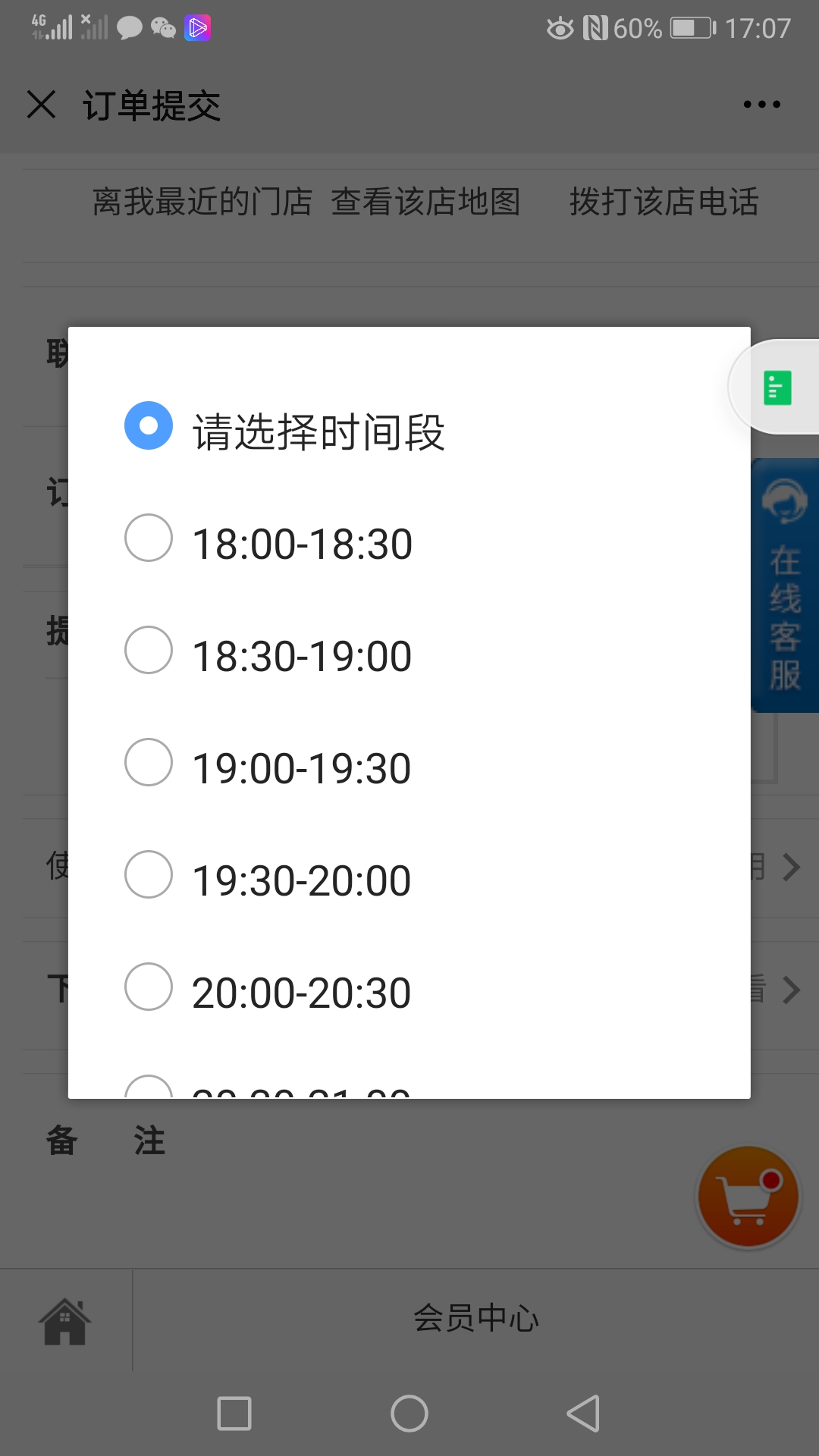Tap 离我最近的门店 nearest store
Image resolution: width=819 pixels, height=1456 pixels.
coord(202,202)
